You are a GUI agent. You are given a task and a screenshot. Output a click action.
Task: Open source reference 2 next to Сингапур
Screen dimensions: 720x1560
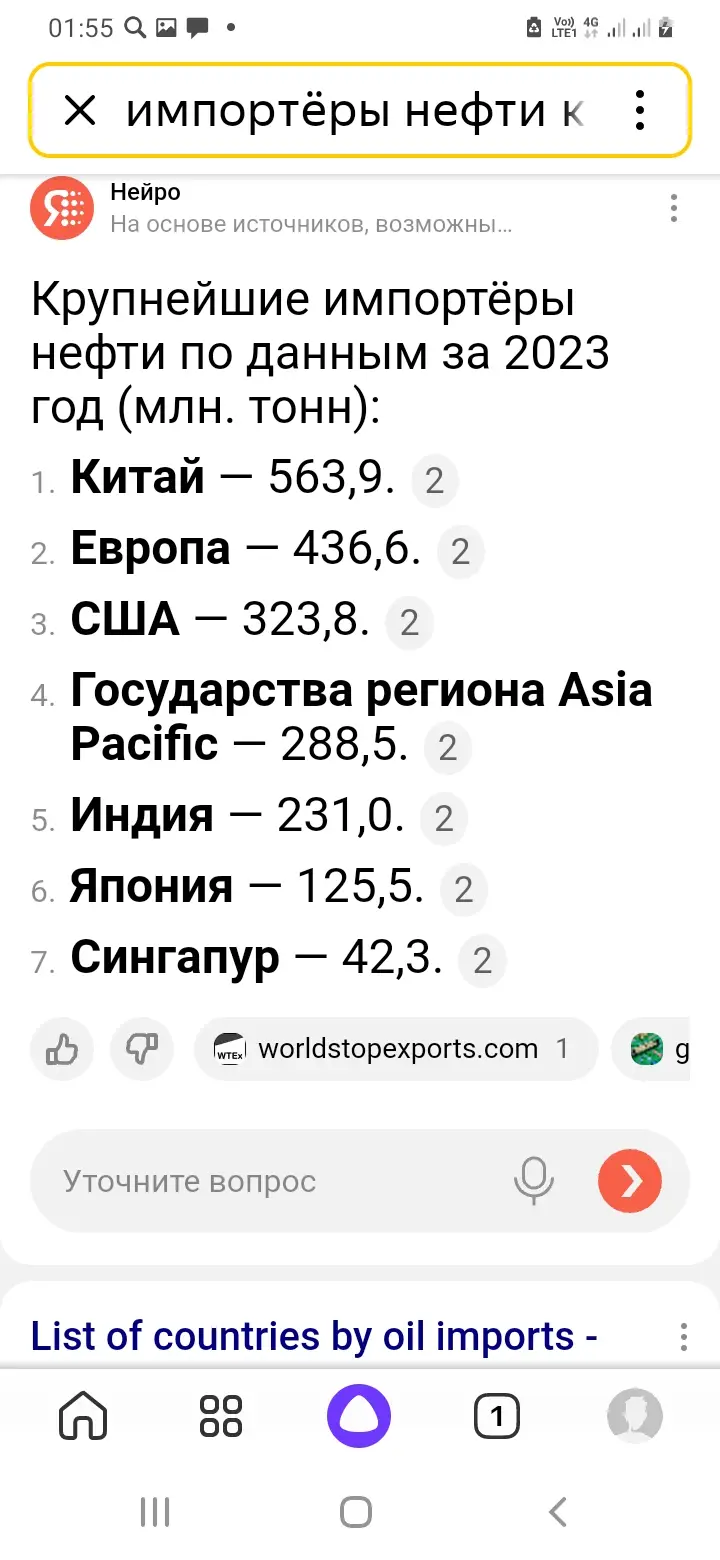[482, 962]
